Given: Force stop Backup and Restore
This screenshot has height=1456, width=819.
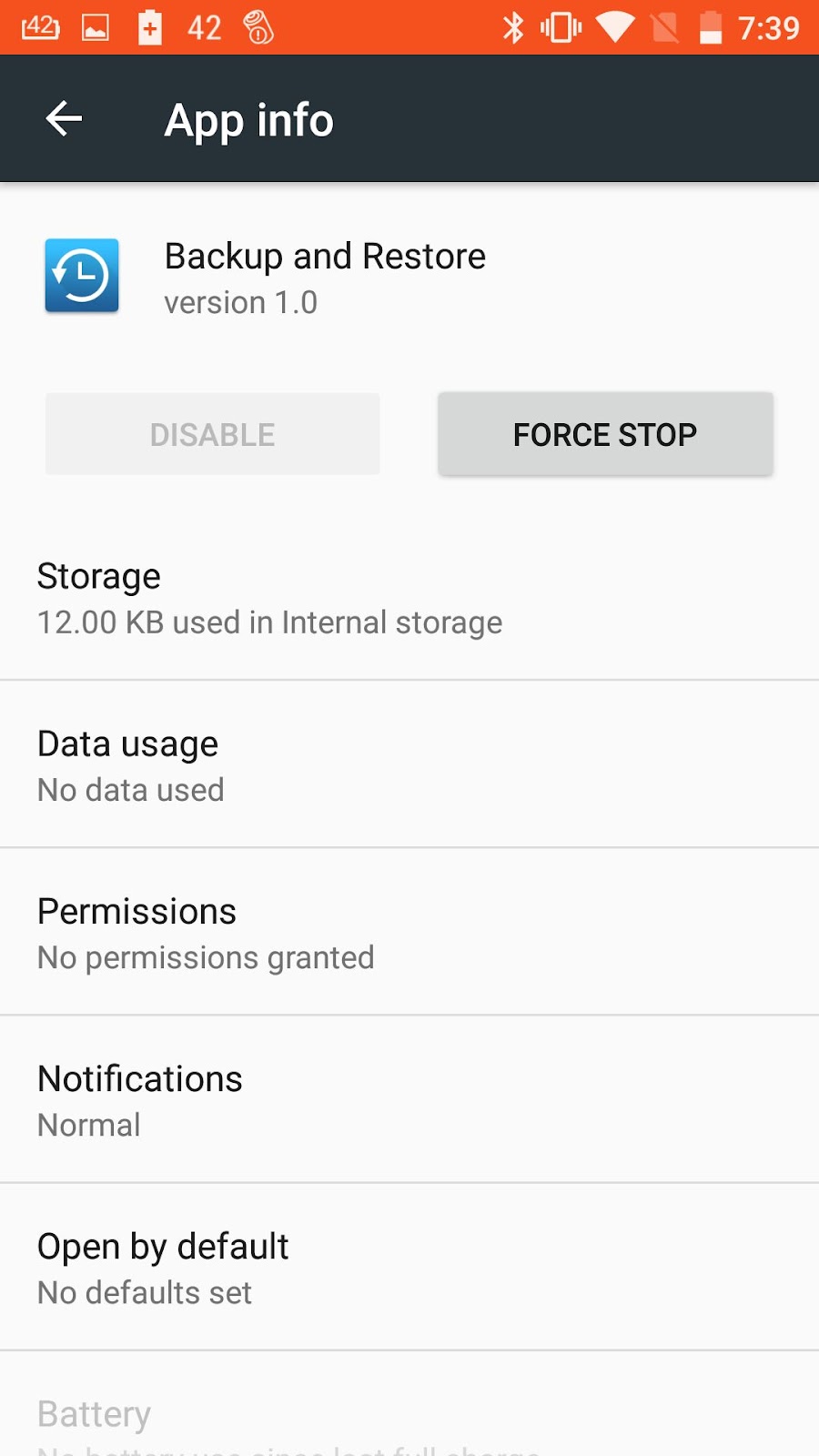Looking at the screenshot, I should [x=605, y=434].
